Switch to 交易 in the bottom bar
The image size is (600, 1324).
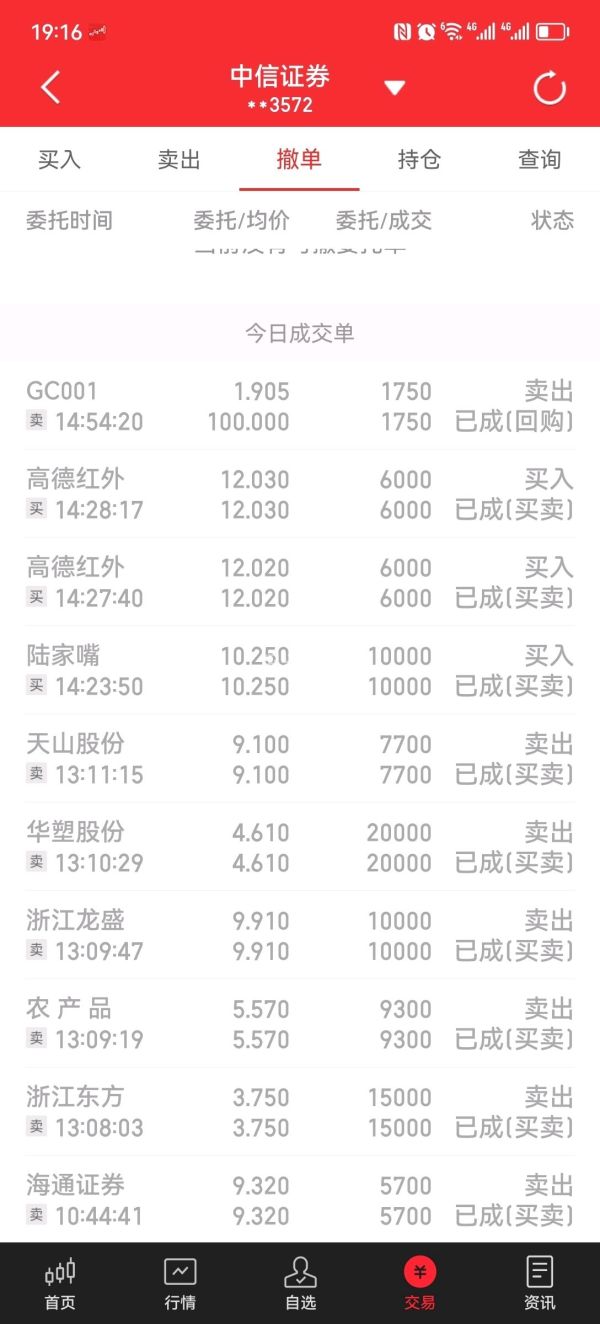click(420, 1284)
